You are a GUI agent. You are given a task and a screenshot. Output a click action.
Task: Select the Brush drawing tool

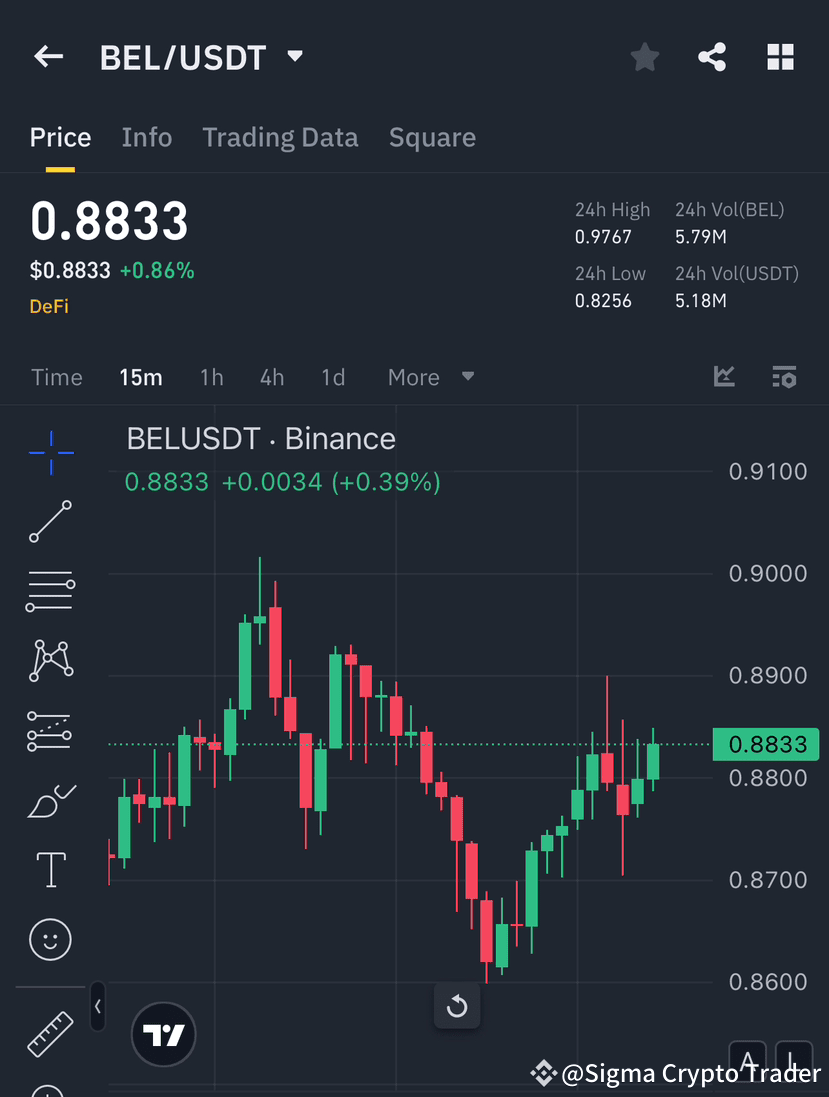[x=50, y=801]
